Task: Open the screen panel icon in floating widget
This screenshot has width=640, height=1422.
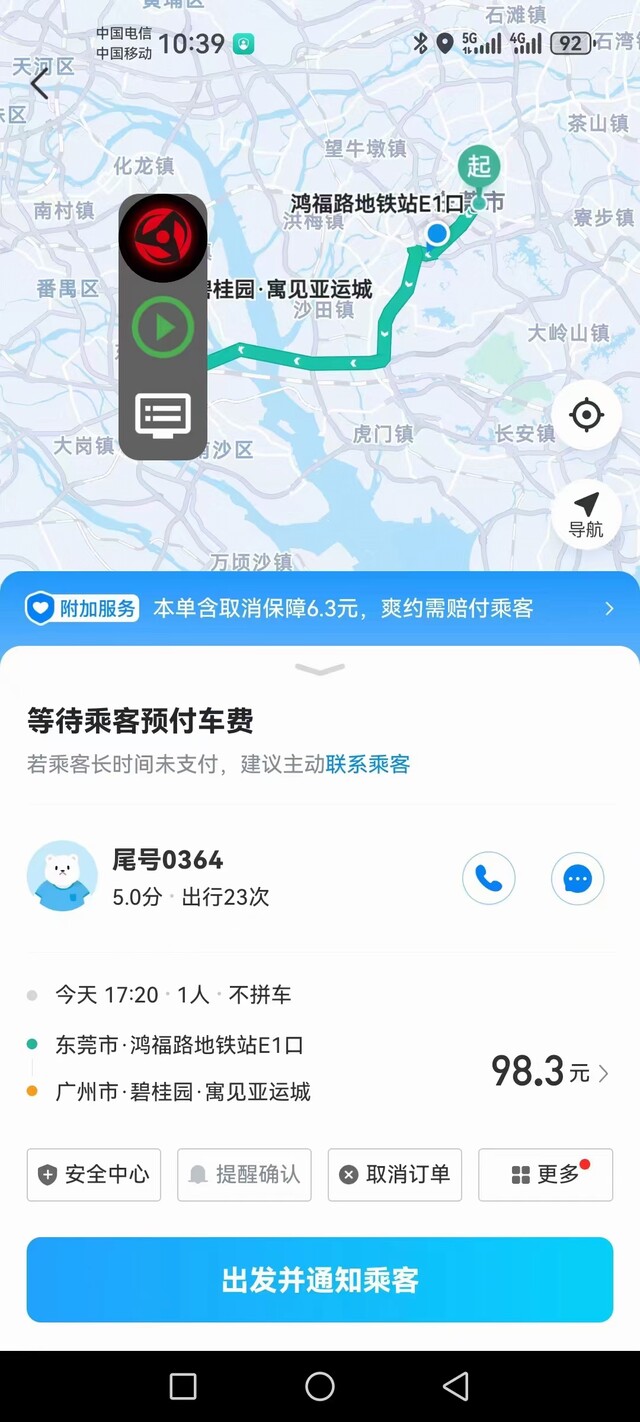Action: [x=163, y=416]
